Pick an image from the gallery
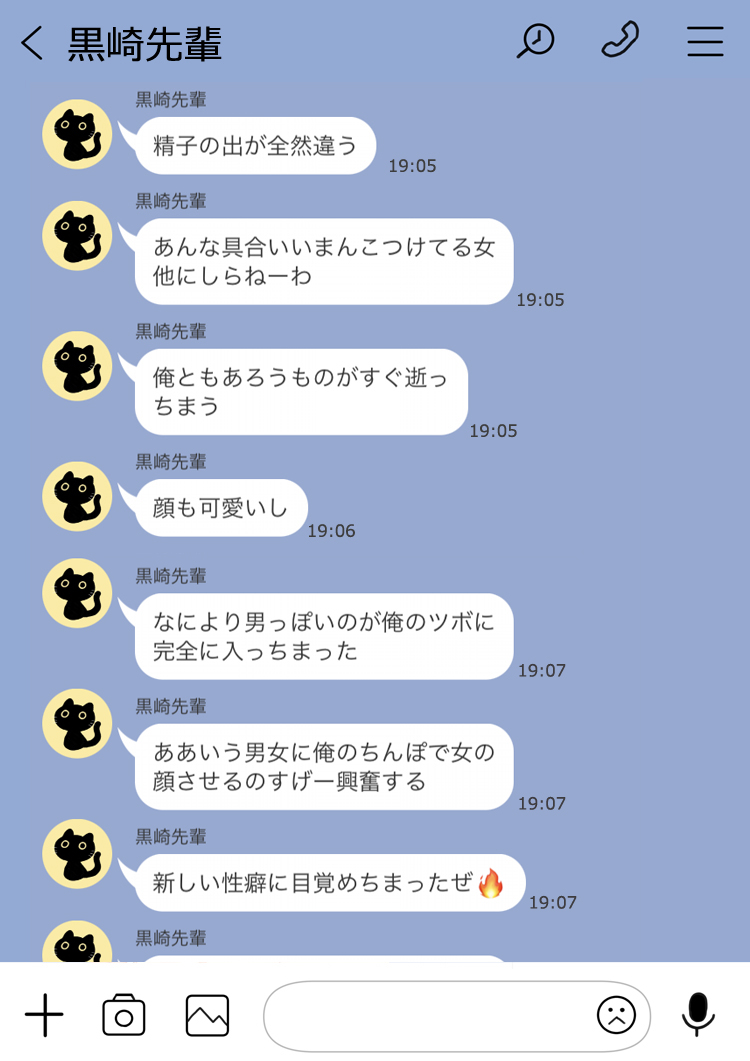 (207, 1016)
